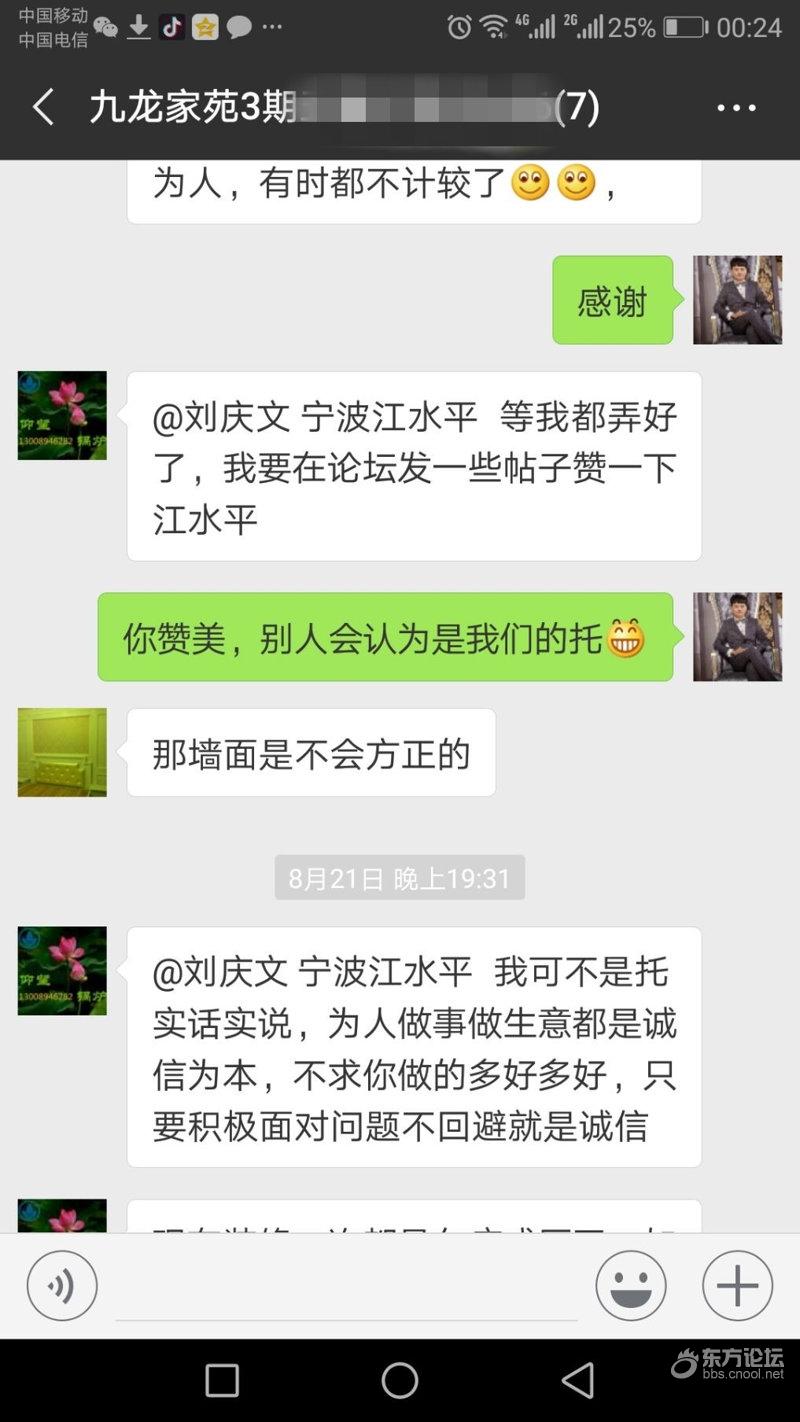This screenshot has height=1422, width=800.
Task: Switch to voice message input
Action: click(x=62, y=1285)
